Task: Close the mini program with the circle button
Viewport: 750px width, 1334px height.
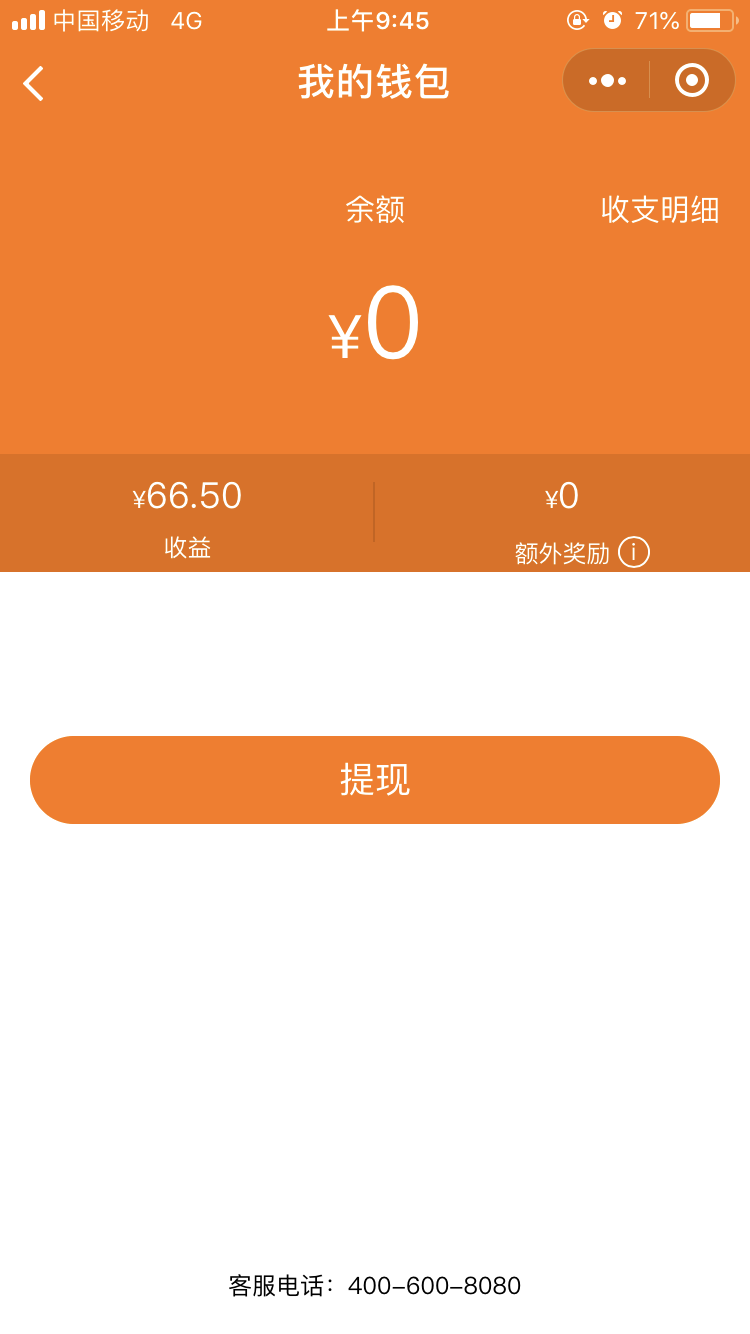Action: tap(692, 80)
